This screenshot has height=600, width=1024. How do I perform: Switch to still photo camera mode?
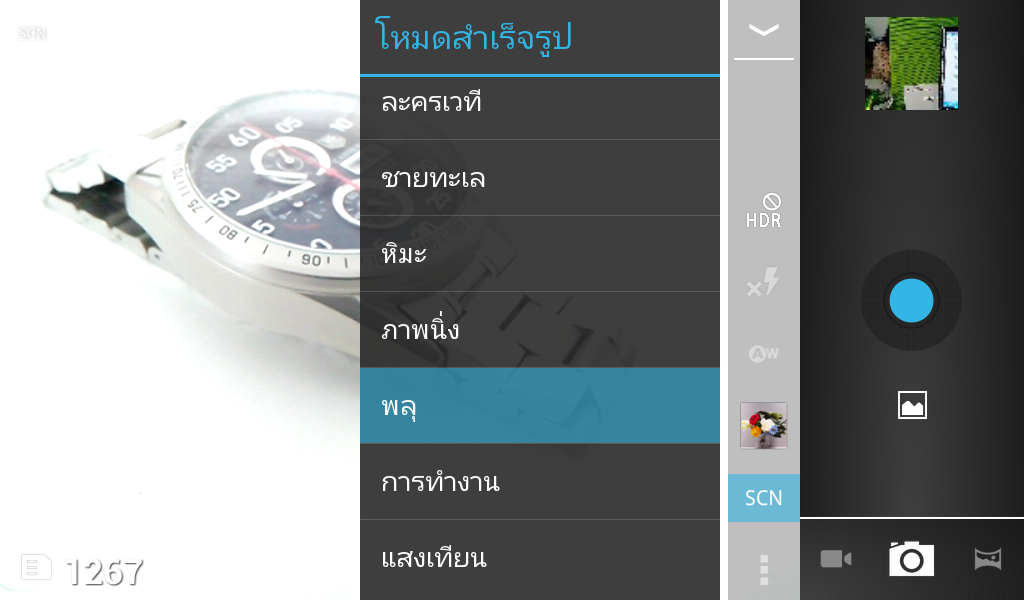pyautogui.click(x=911, y=559)
